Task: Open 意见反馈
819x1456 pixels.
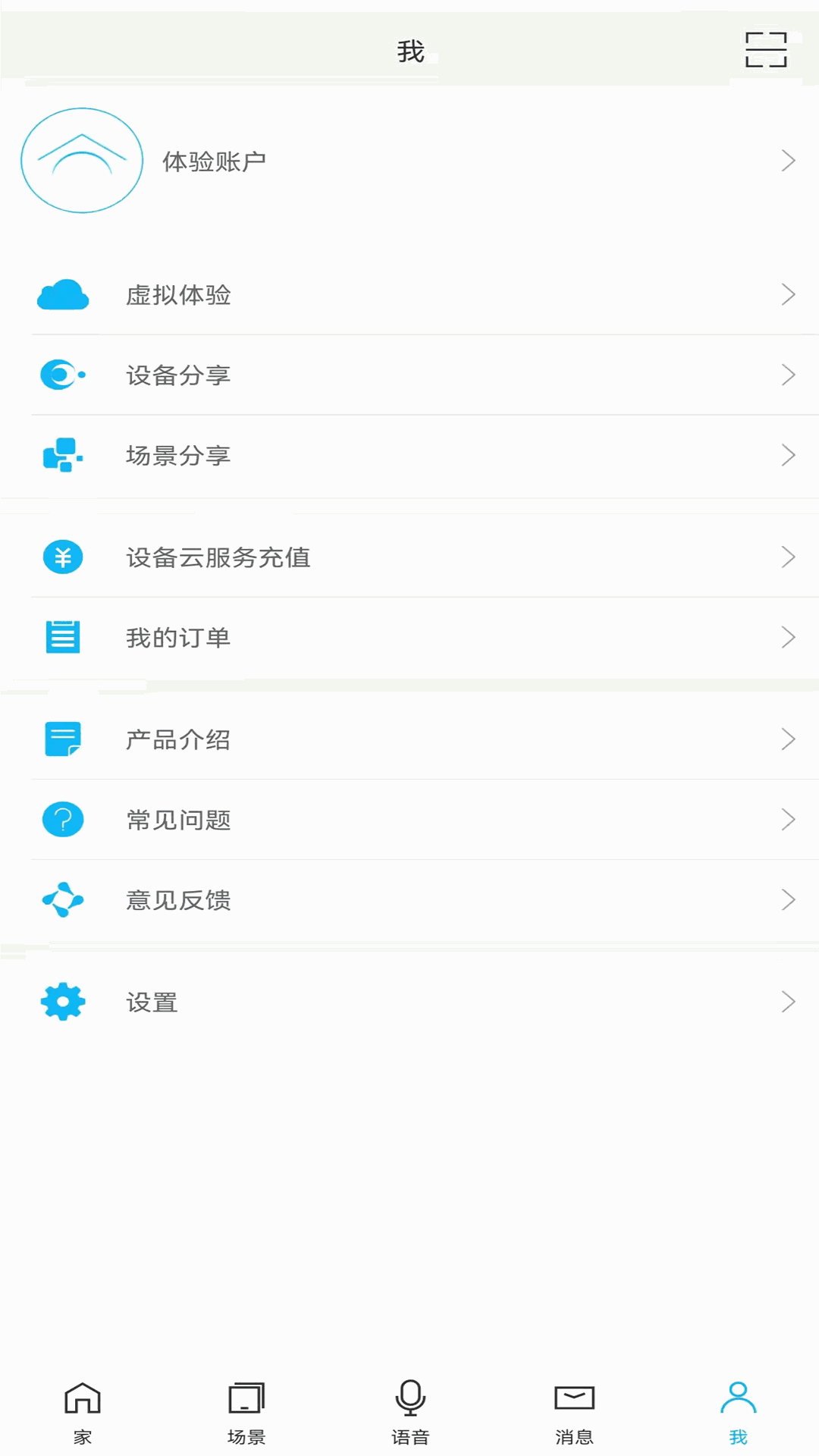Action: click(x=409, y=900)
